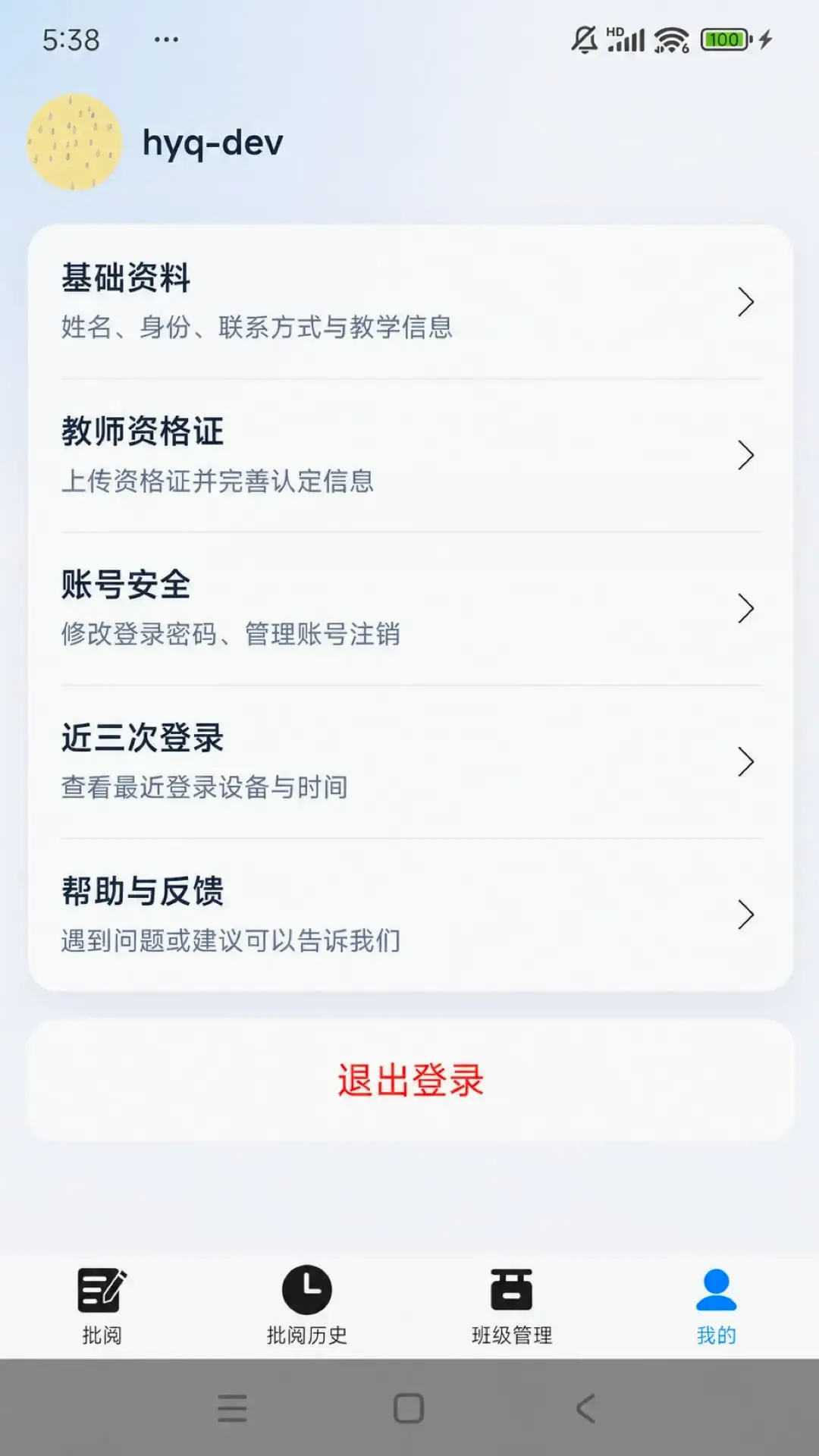Open the 班级管理 tab
The height and width of the screenshot is (1456, 819).
512,1306
